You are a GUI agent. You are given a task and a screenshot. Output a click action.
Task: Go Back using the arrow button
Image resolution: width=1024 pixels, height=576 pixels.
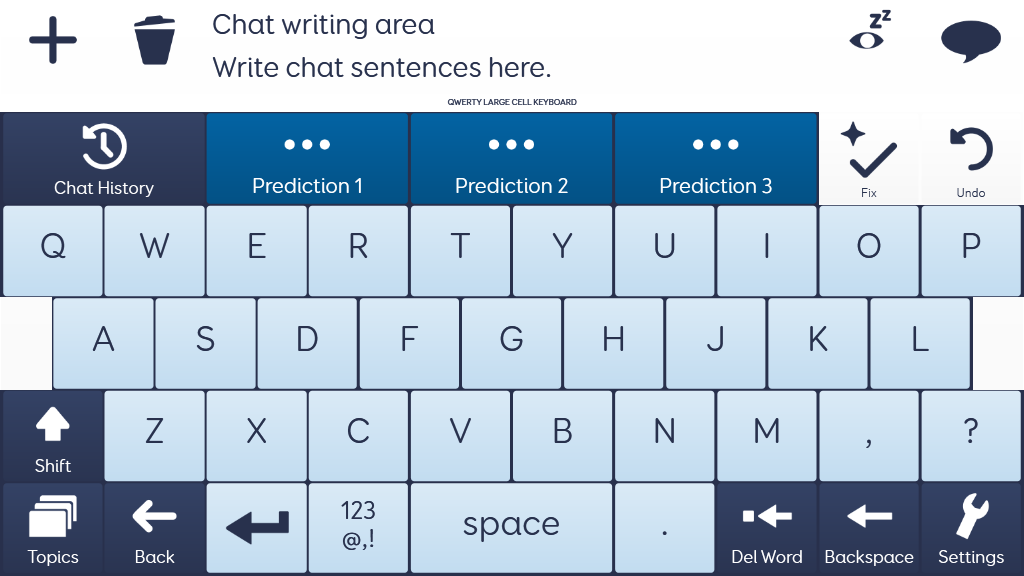(154, 529)
